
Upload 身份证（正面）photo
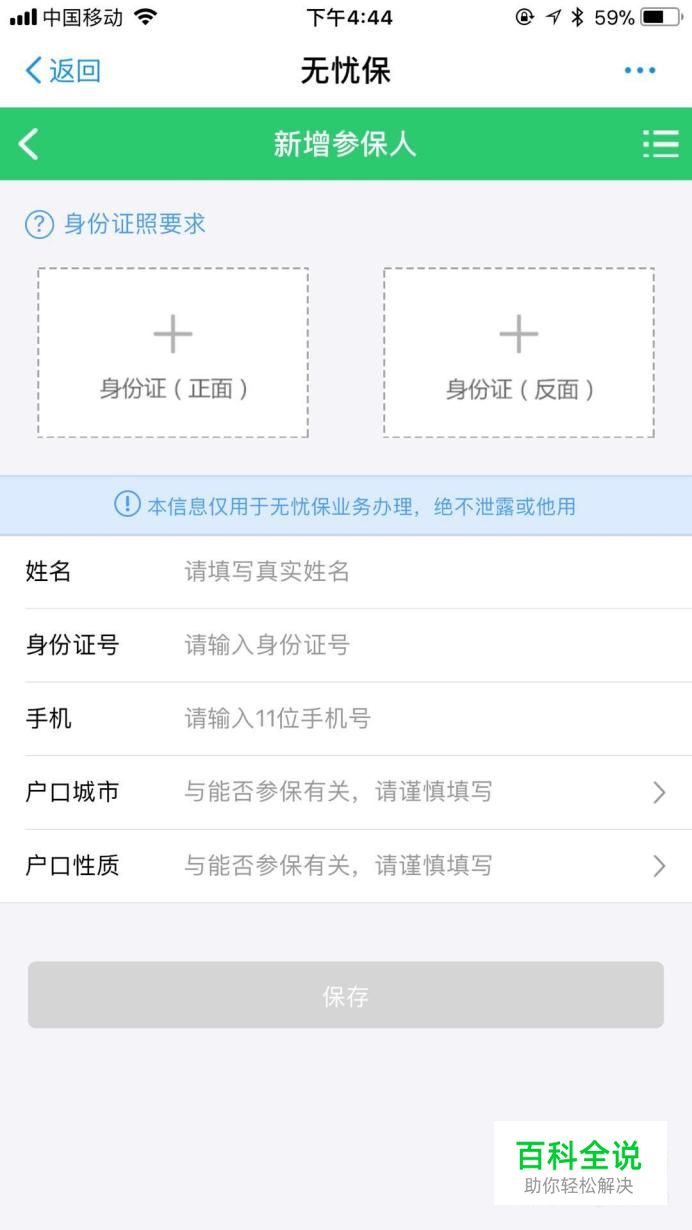click(x=173, y=352)
